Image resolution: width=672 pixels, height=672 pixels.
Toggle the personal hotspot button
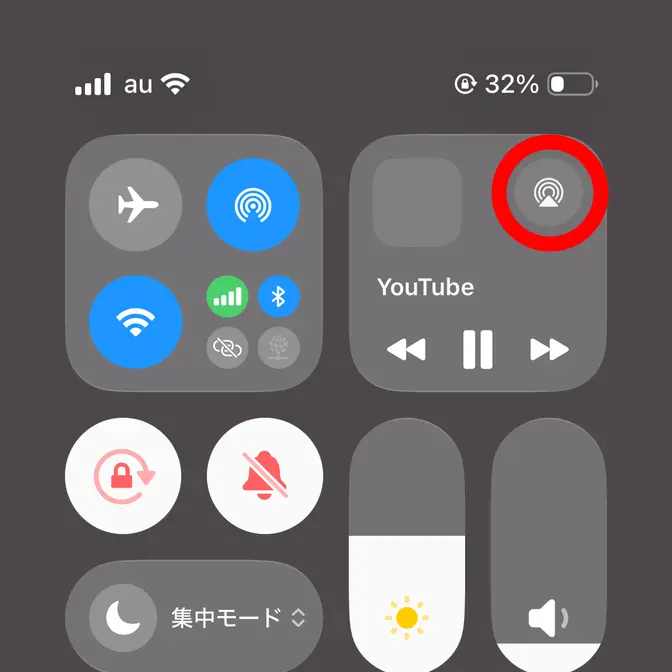coord(227,348)
